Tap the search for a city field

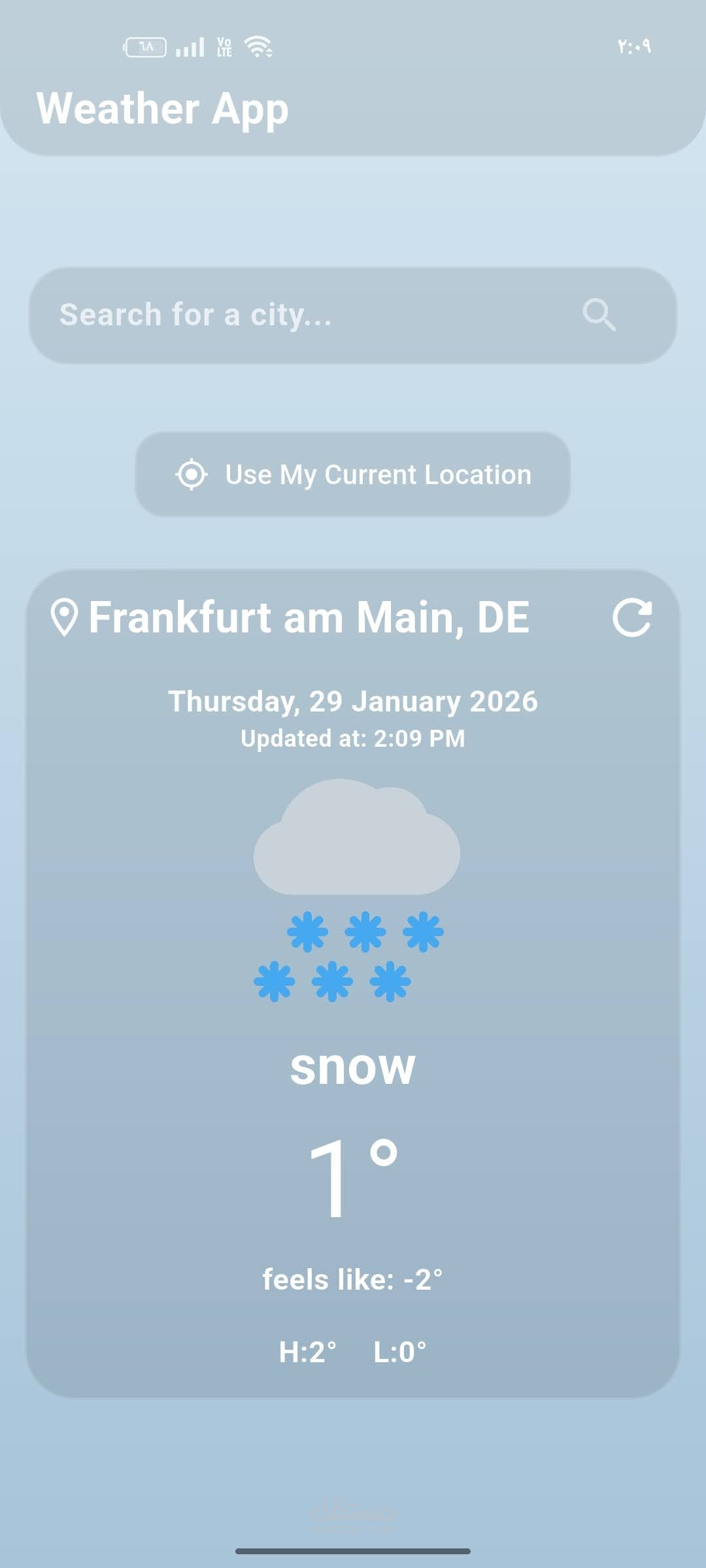coord(294,315)
